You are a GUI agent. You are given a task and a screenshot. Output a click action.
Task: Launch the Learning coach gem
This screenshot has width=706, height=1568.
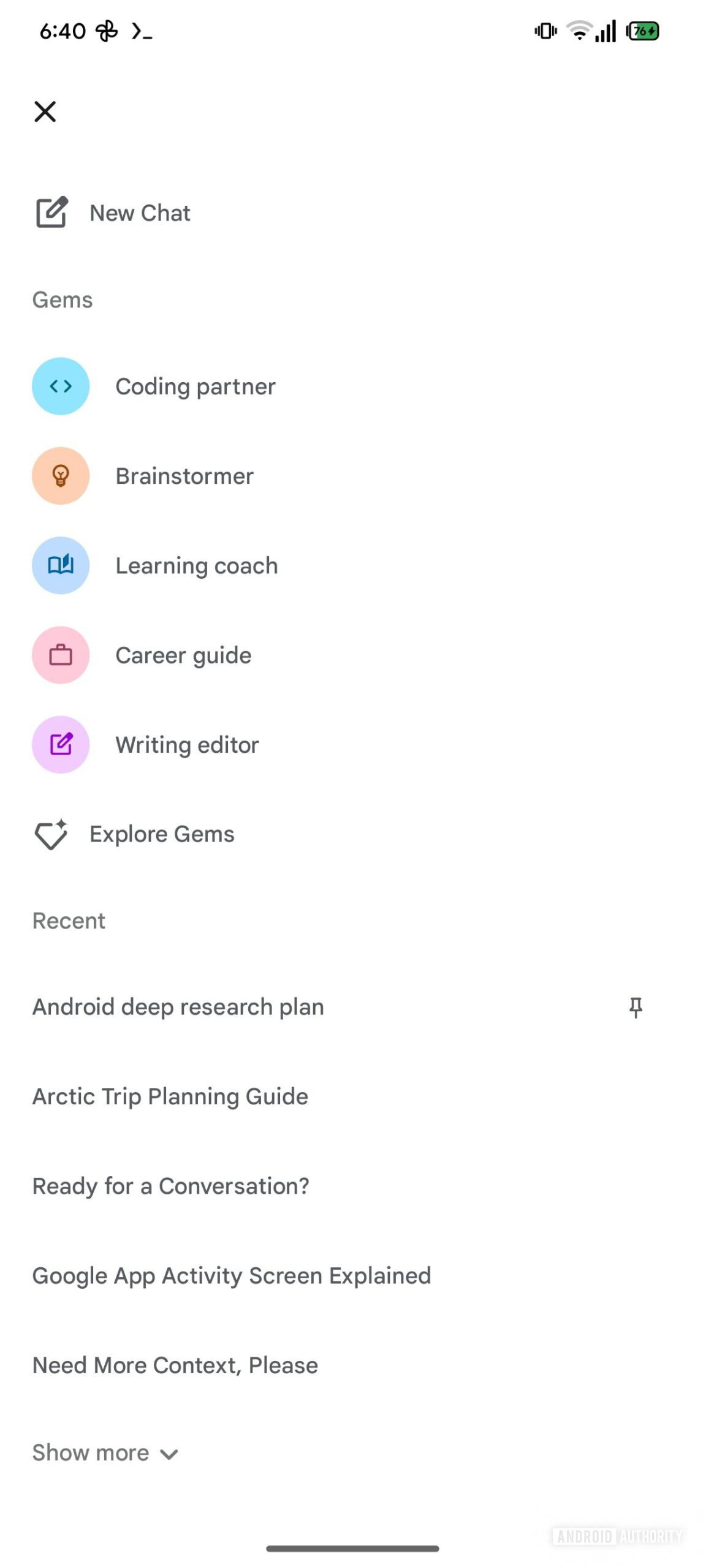click(x=196, y=565)
